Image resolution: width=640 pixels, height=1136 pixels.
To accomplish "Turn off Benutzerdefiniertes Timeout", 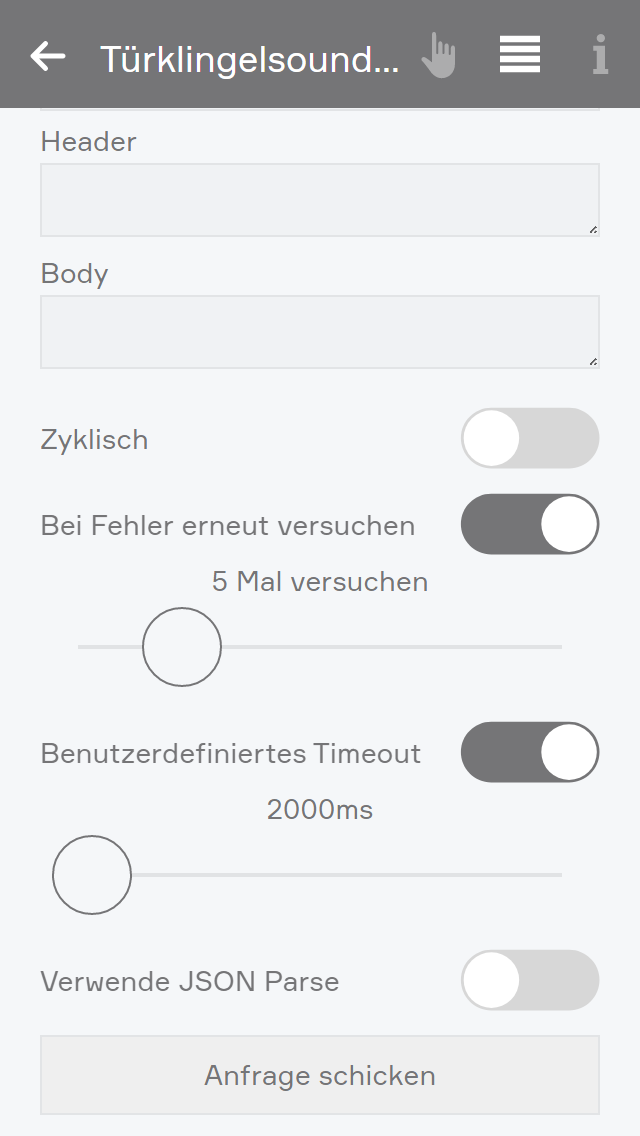I will (529, 752).
